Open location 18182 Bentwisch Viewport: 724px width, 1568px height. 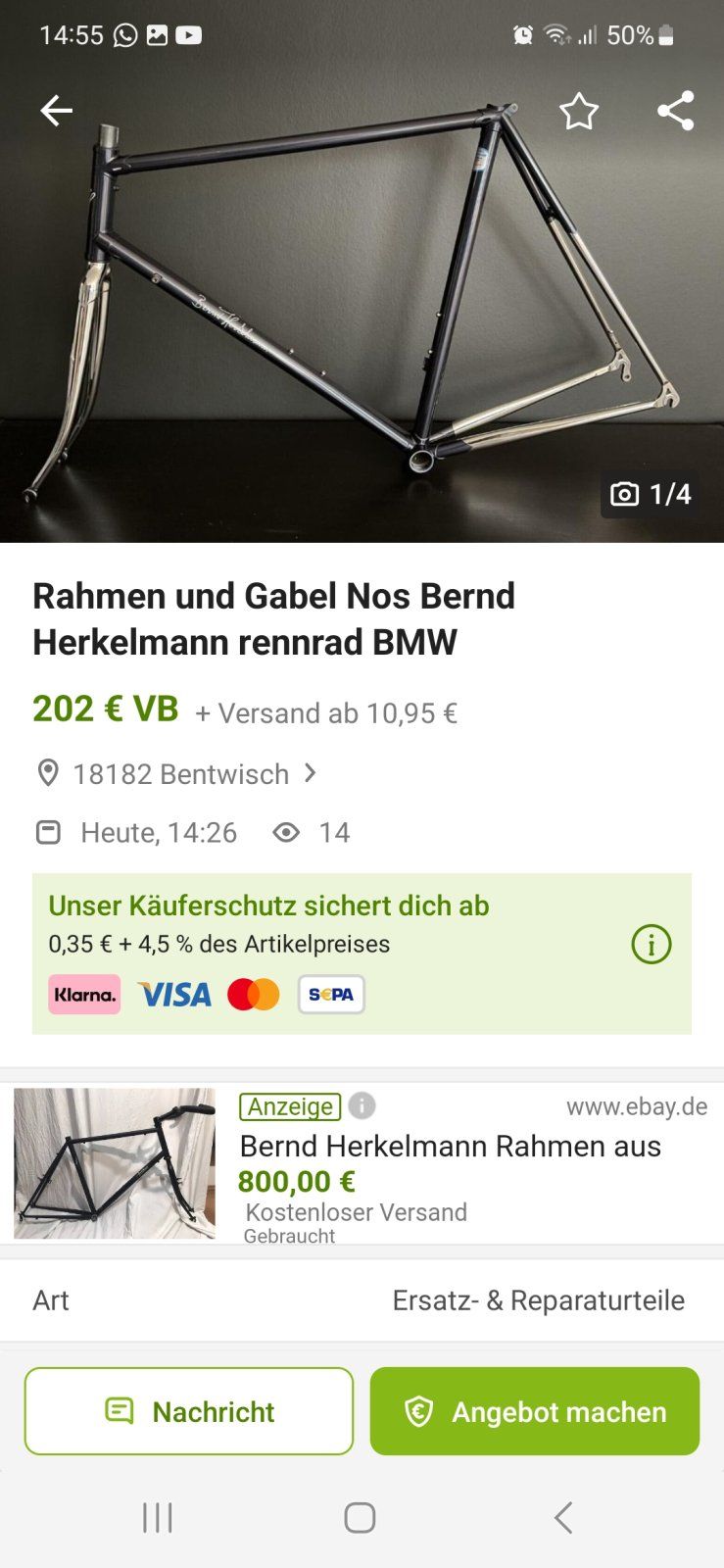[x=181, y=774]
